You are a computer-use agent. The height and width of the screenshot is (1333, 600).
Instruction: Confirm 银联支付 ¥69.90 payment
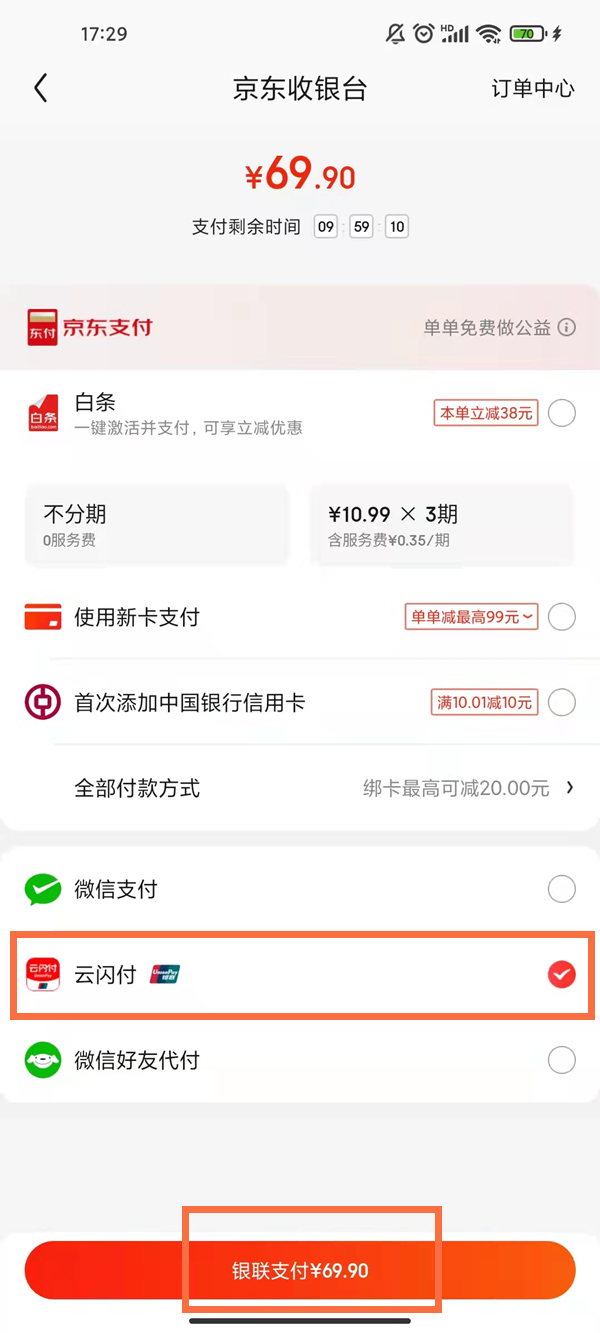pyautogui.click(x=300, y=1271)
